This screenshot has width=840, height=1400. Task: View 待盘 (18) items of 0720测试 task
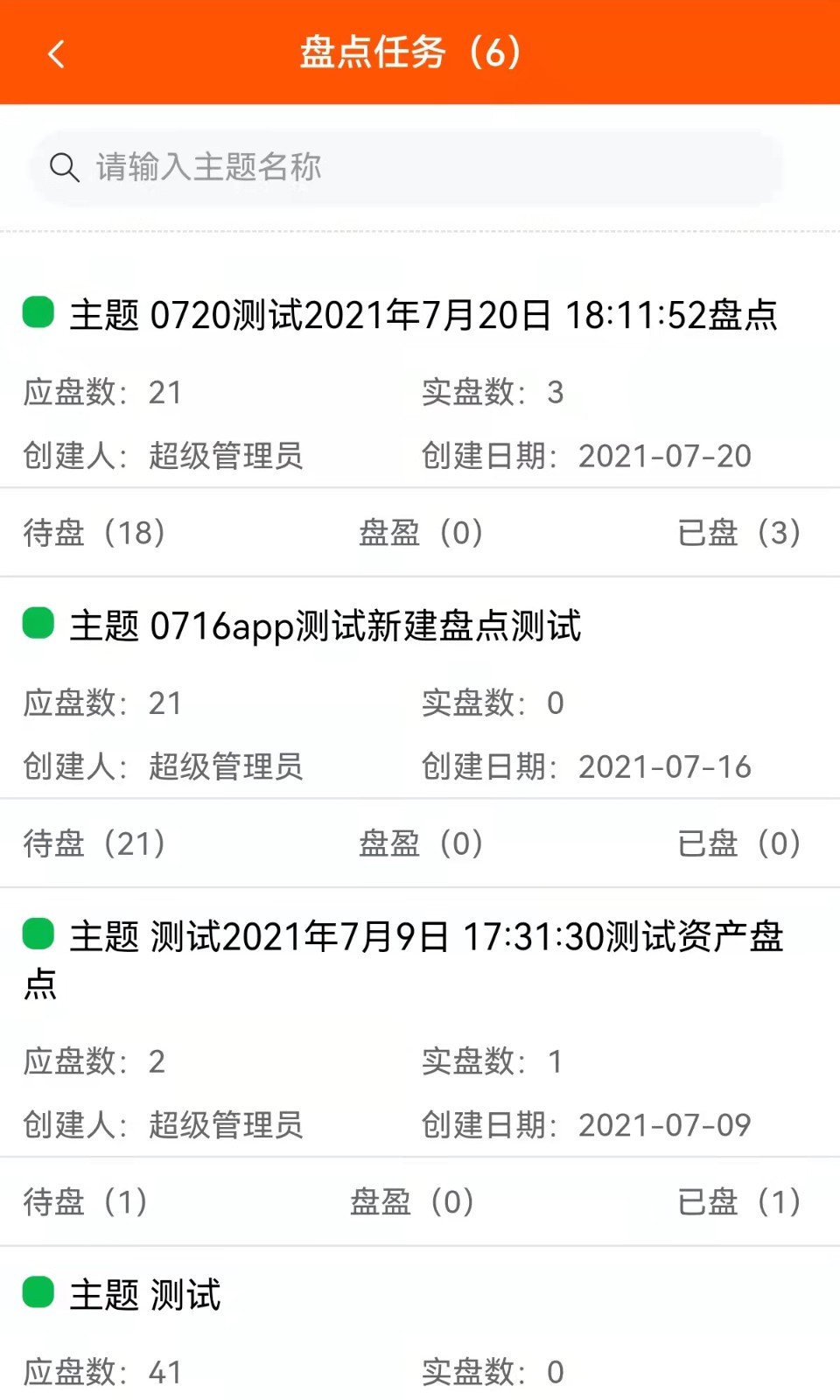tap(94, 532)
